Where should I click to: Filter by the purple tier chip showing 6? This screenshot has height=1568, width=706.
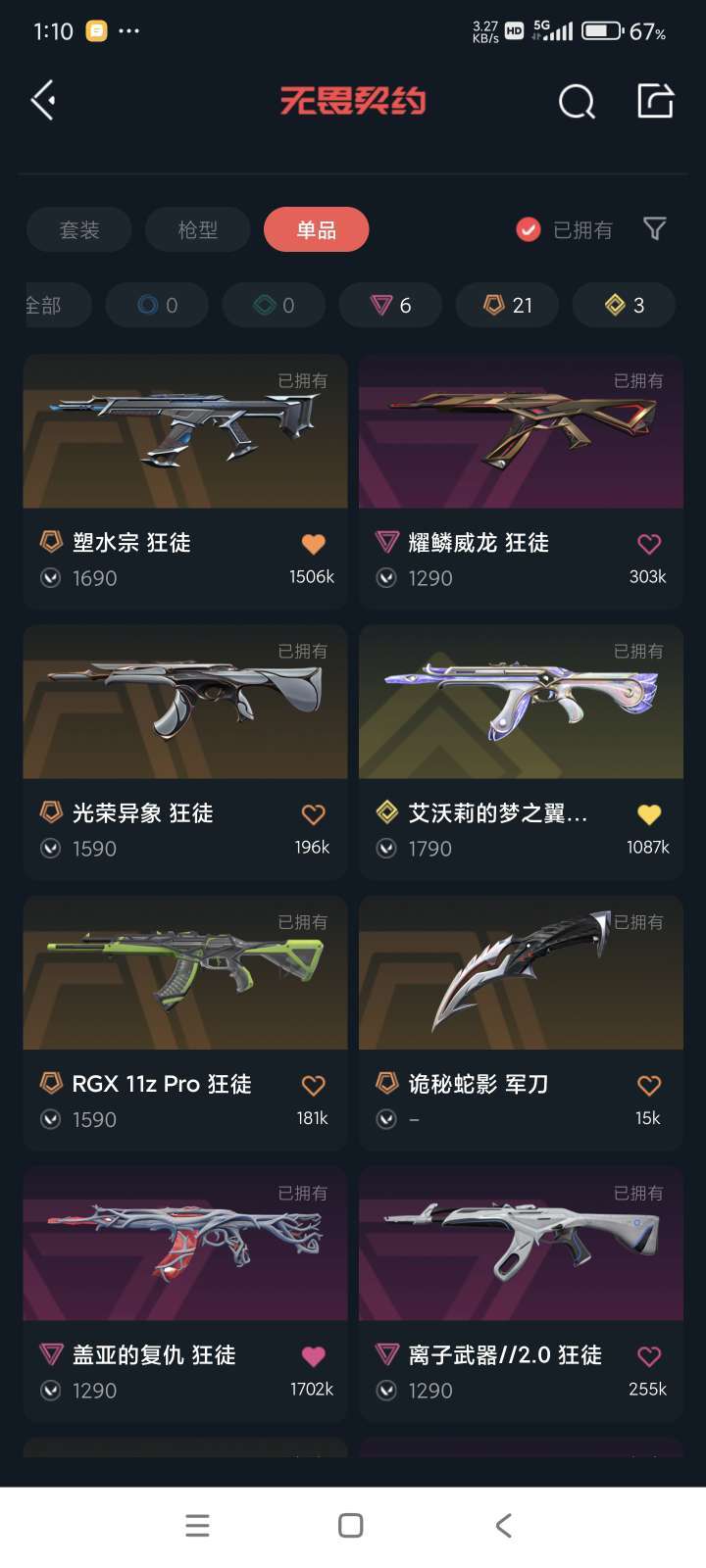[x=390, y=305]
